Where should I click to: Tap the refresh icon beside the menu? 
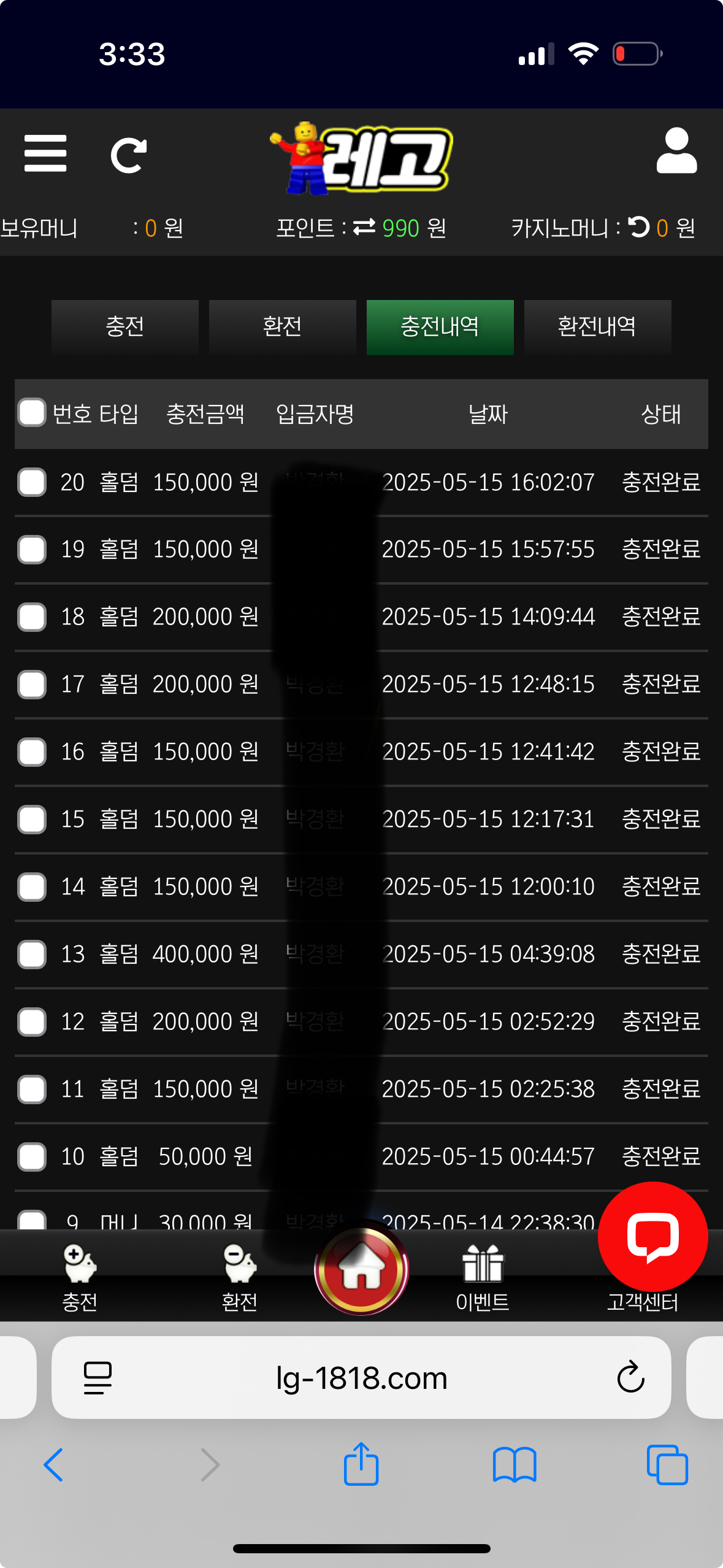[129, 155]
